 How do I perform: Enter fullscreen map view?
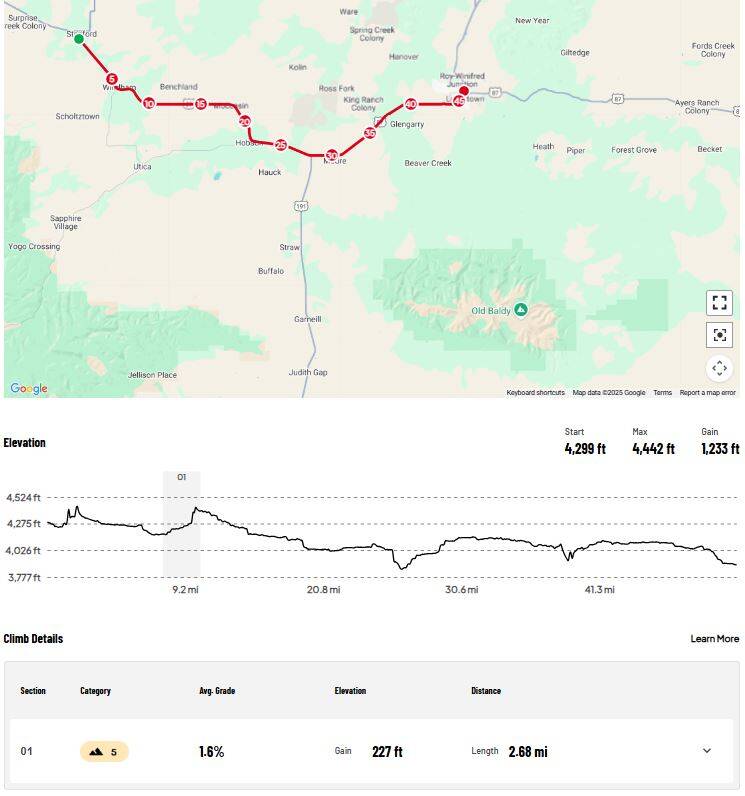click(719, 302)
